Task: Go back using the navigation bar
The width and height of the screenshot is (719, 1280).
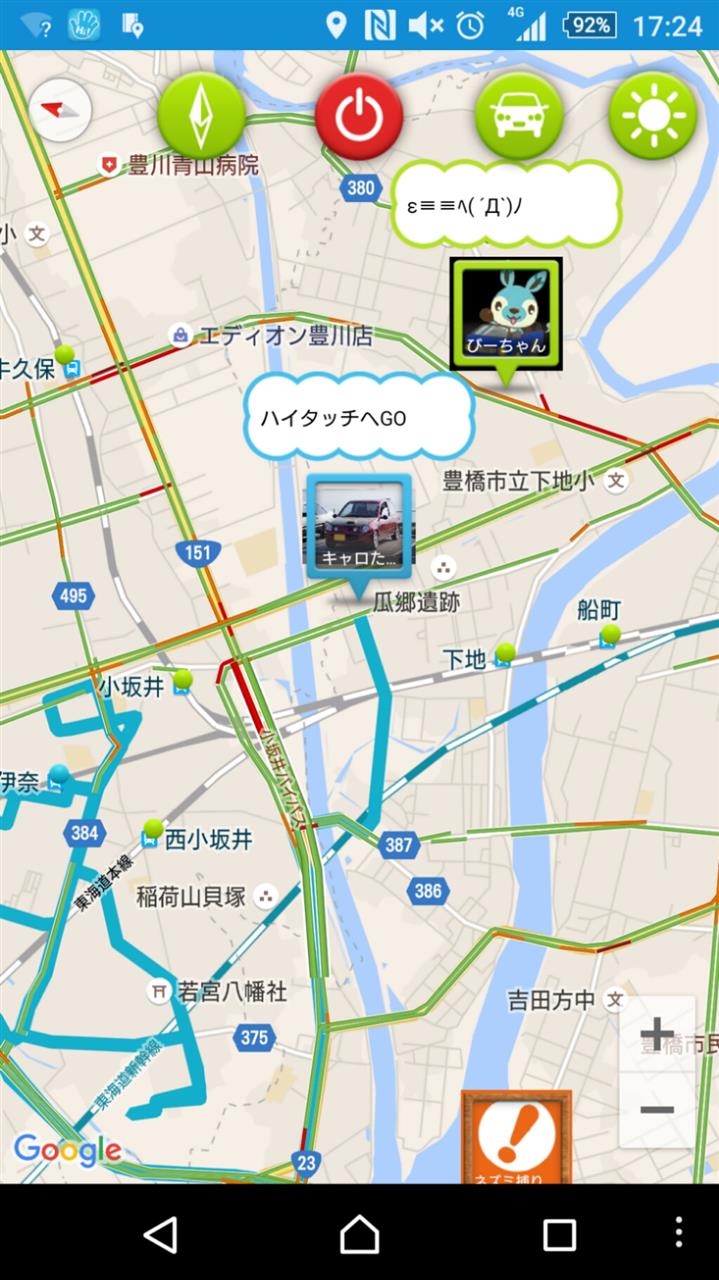Action: point(160,1234)
